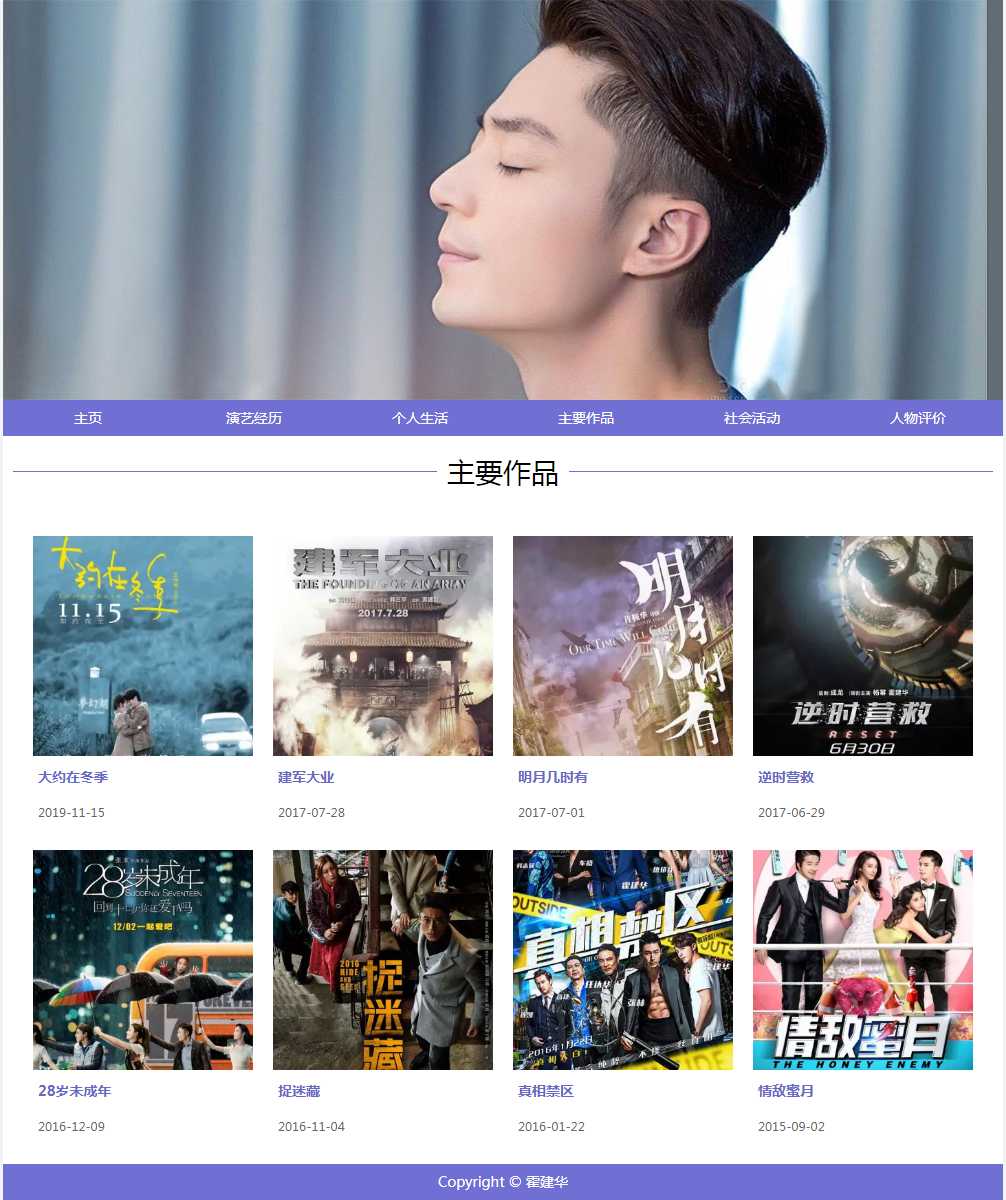This screenshot has height=1200, width=1006.
Task: Tap the 逆时营救 title link
Action: point(786,777)
